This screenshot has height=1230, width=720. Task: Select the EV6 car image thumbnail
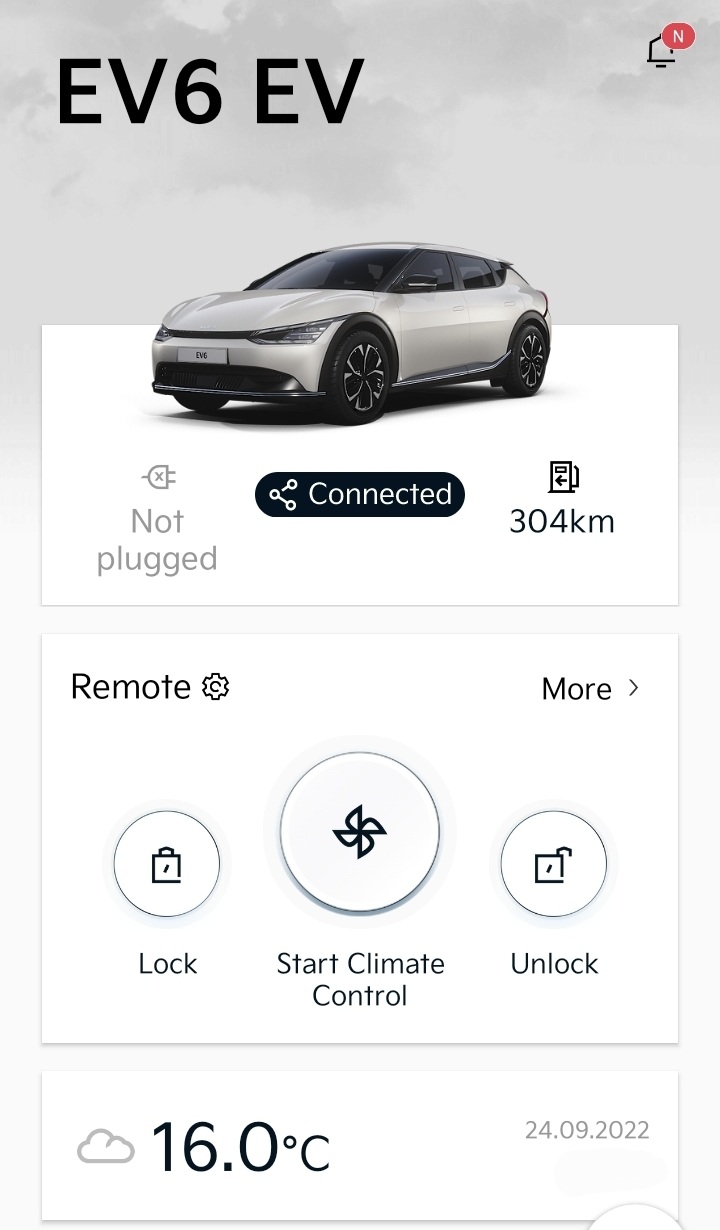pyautogui.click(x=360, y=330)
